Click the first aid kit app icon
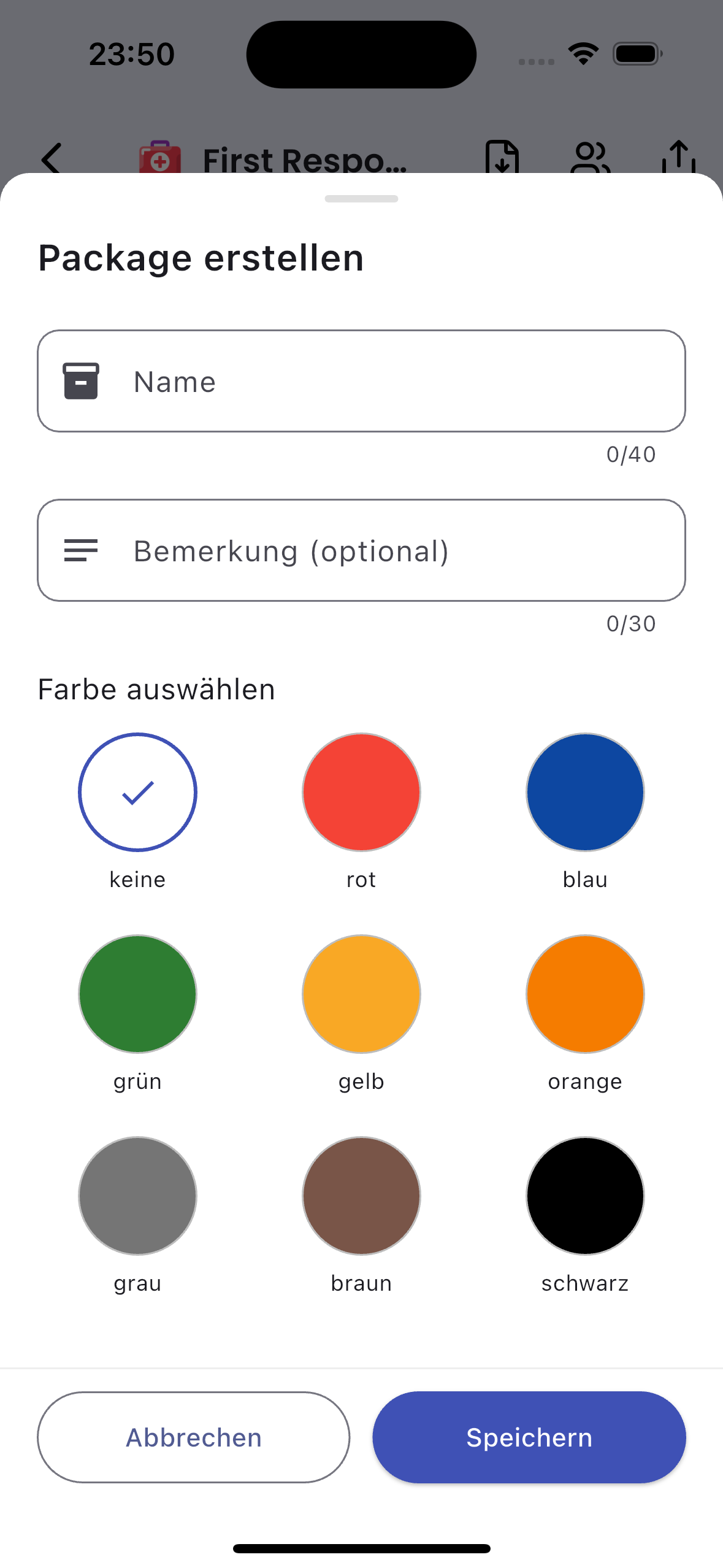Screen dimensions: 723x1568 point(159,159)
